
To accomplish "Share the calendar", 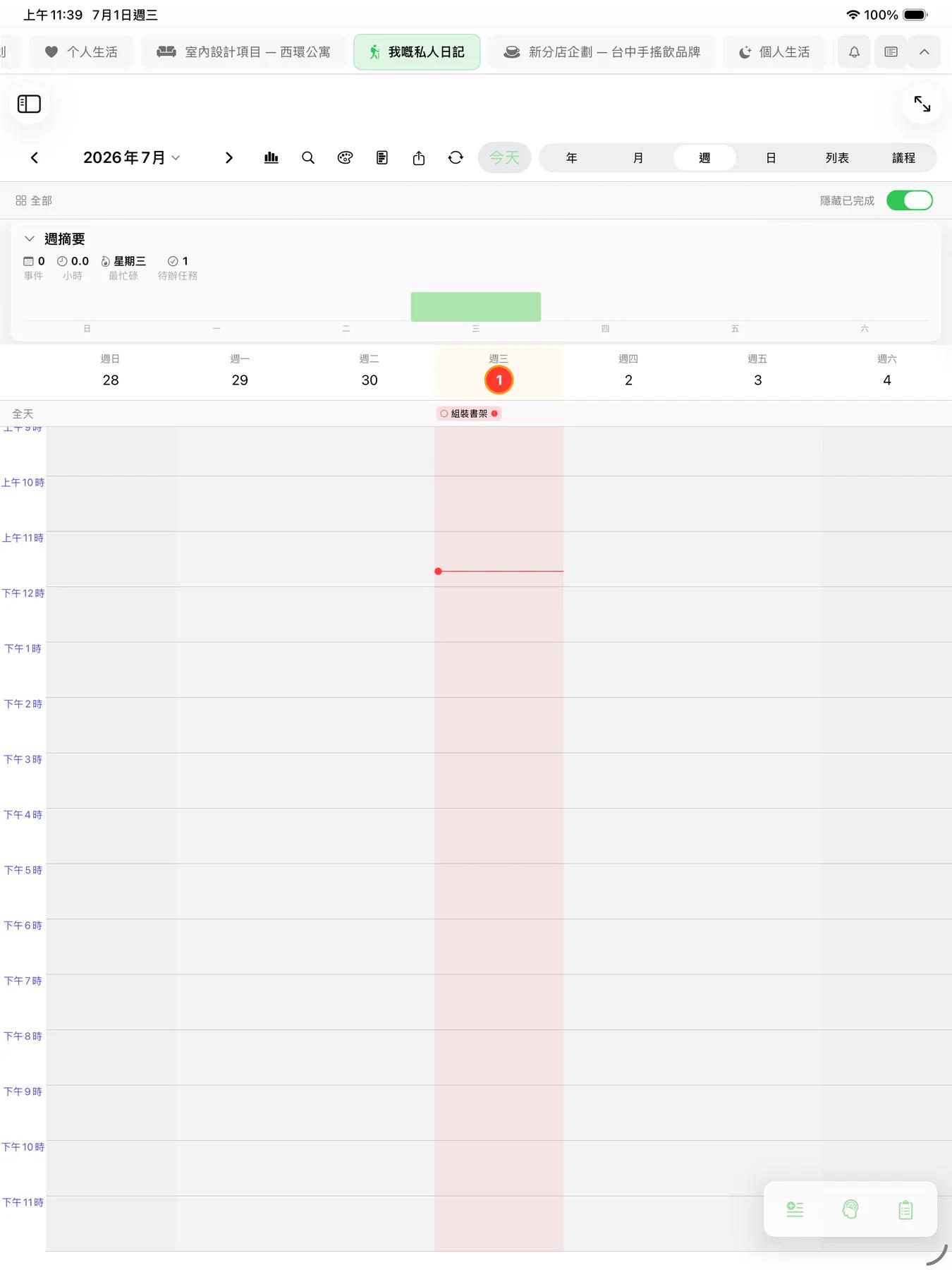I will pyautogui.click(x=419, y=158).
